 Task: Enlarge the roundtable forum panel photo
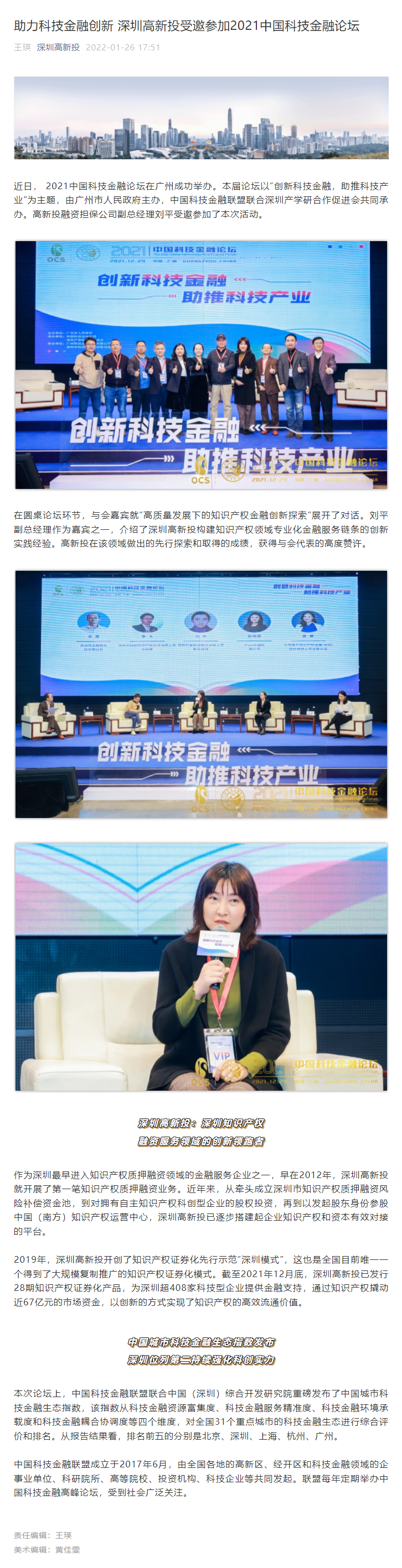(x=201, y=694)
